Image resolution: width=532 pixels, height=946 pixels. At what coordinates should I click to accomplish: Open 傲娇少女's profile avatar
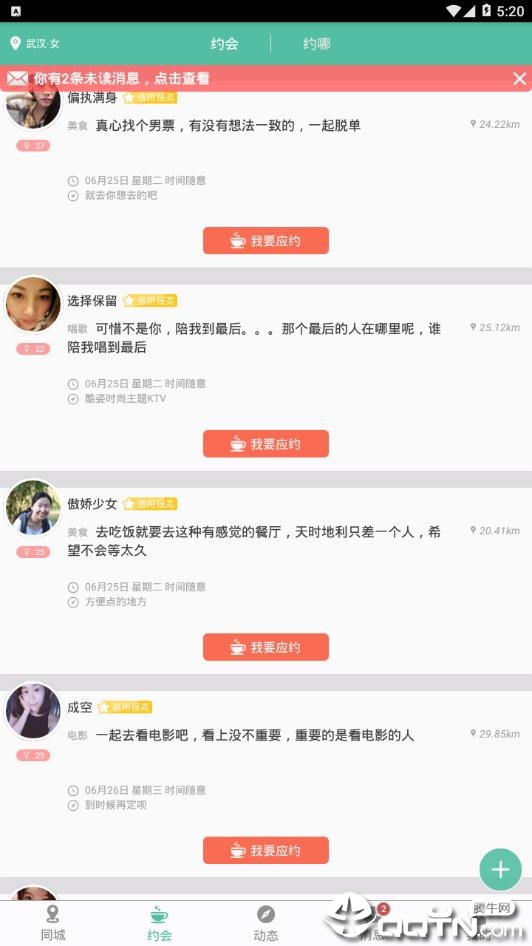click(x=33, y=508)
